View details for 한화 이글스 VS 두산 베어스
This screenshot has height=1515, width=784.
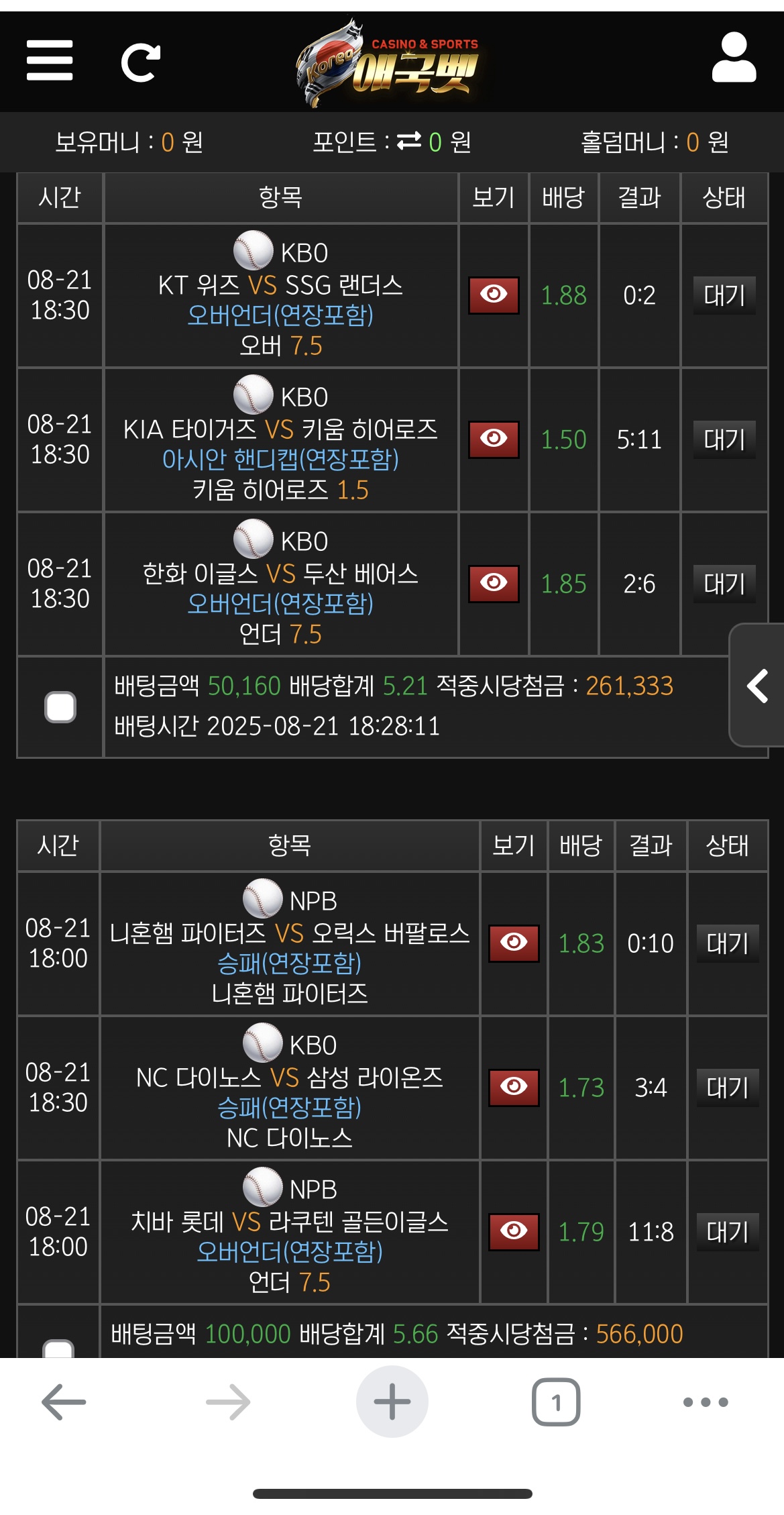(x=494, y=583)
